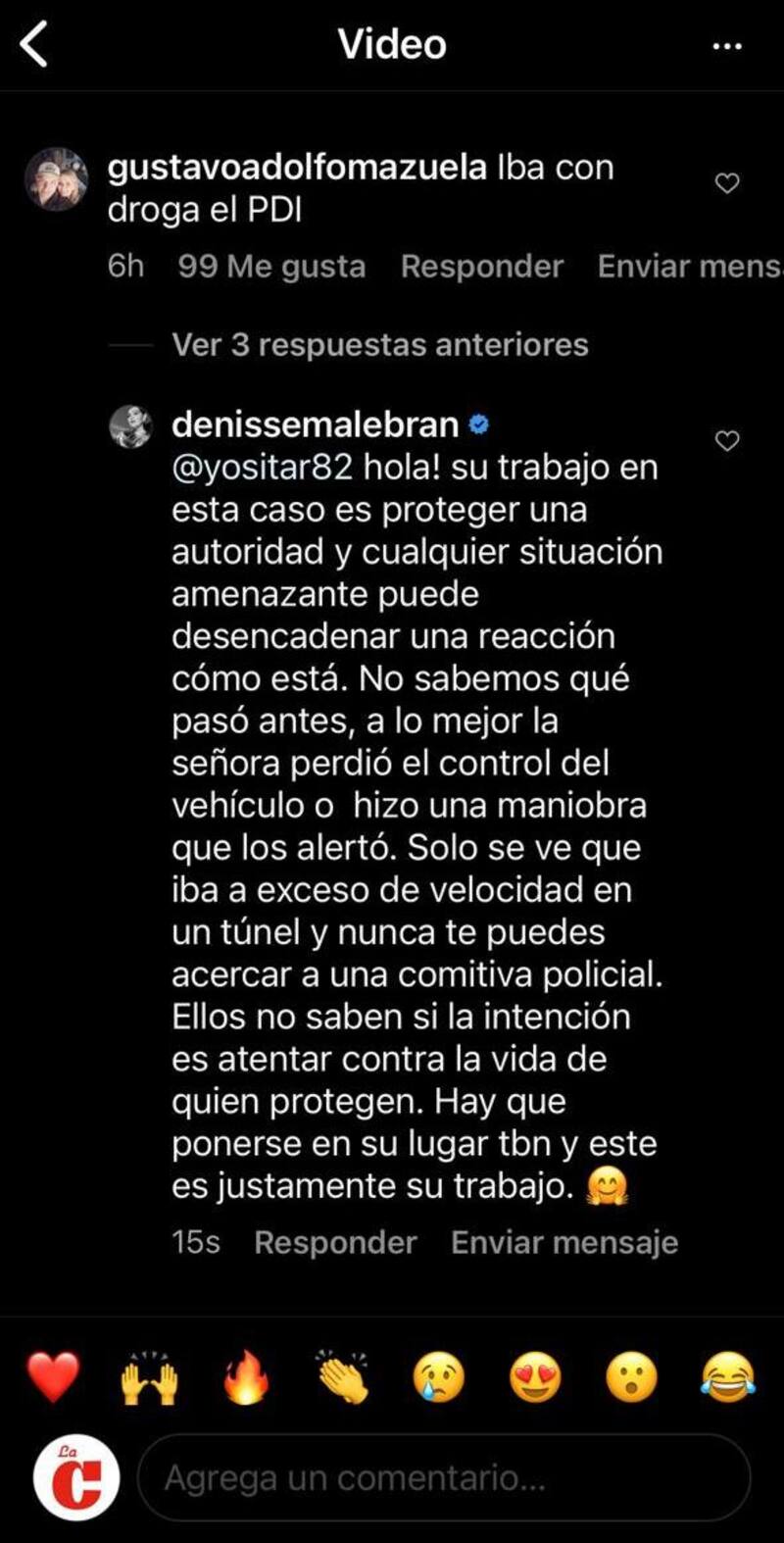Open the @yositar82 mention
The width and height of the screenshot is (784, 1543).
pos(262,467)
